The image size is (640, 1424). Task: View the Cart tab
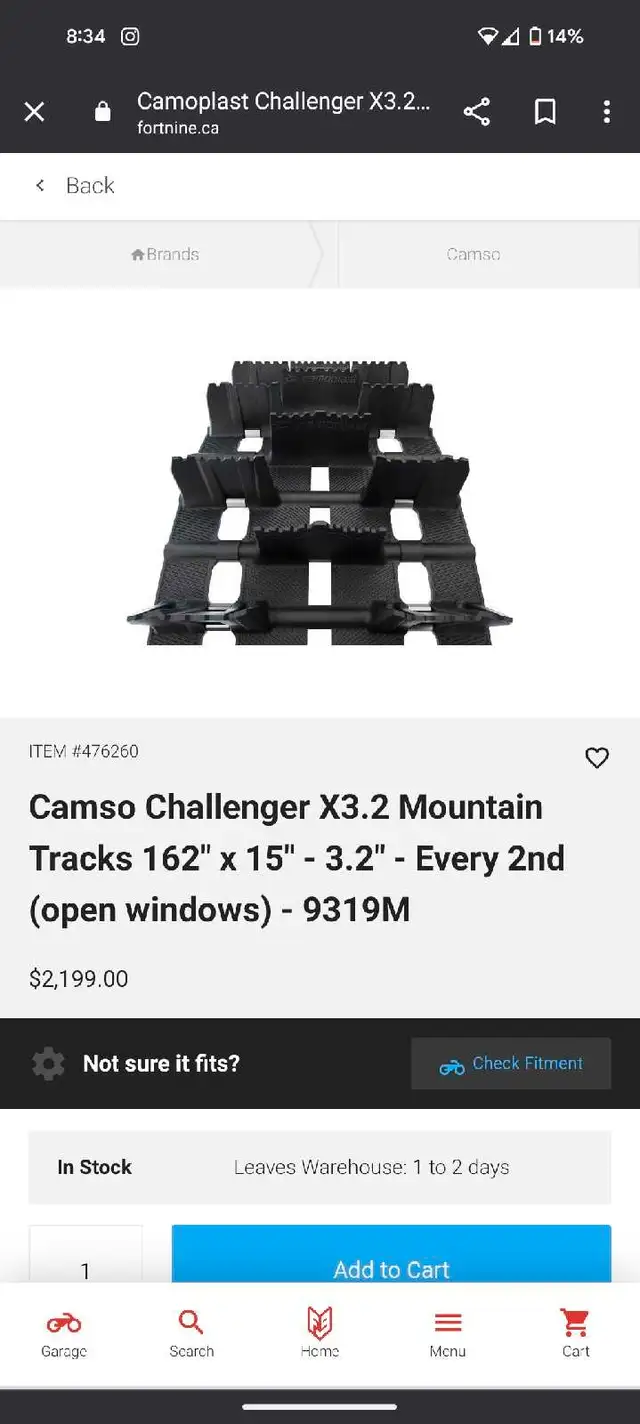pyautogui.click(x=575, y=1334)
